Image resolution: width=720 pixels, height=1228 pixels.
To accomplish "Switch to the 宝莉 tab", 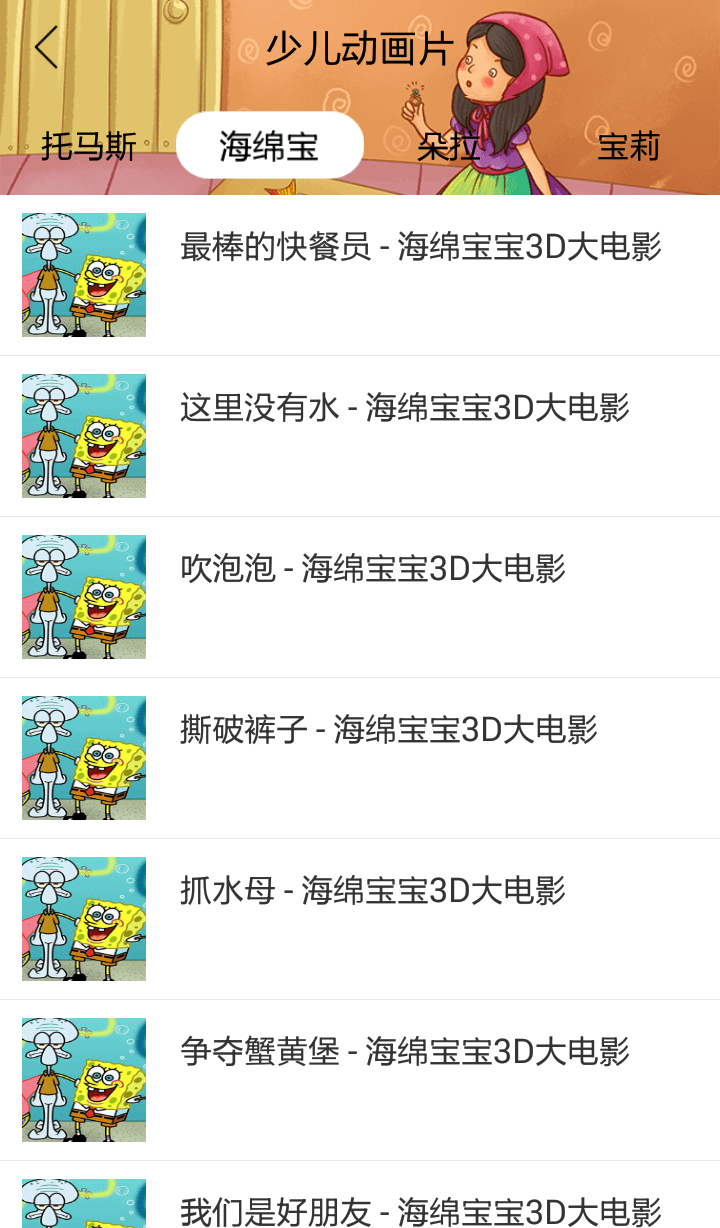I will pyautogui.click(x=628, y=145).
